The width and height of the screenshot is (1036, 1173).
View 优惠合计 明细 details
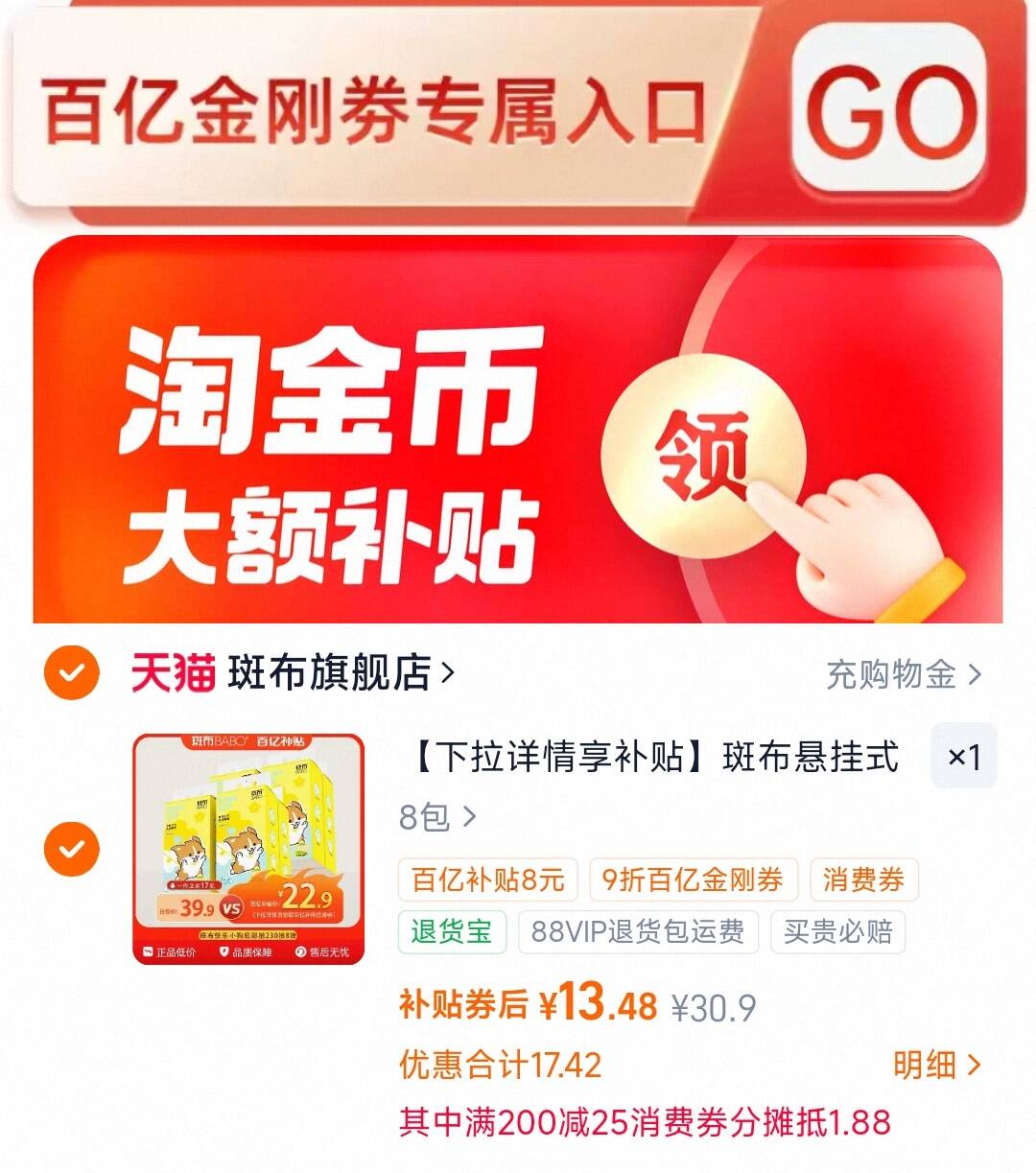(936, 1065)
